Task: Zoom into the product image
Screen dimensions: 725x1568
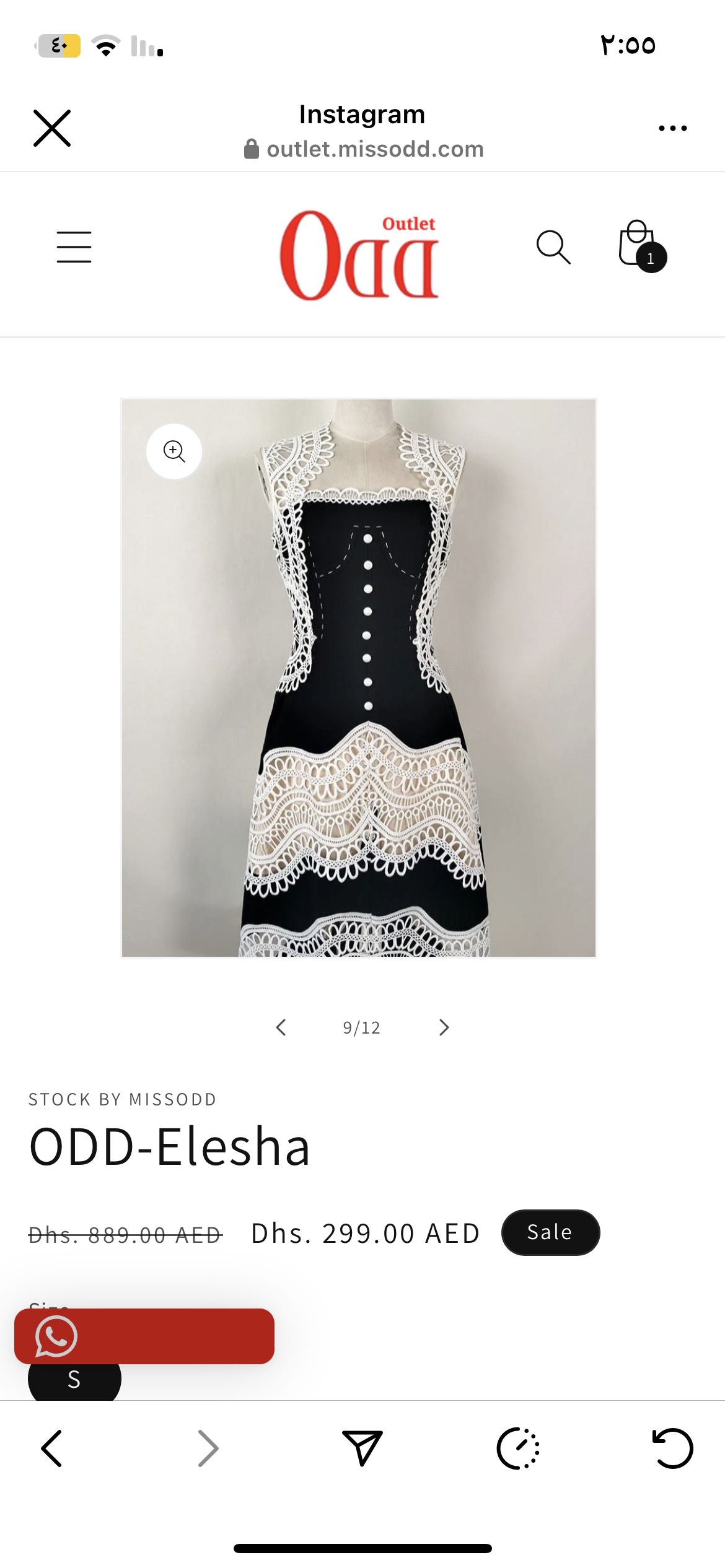Action: point(174,451)
